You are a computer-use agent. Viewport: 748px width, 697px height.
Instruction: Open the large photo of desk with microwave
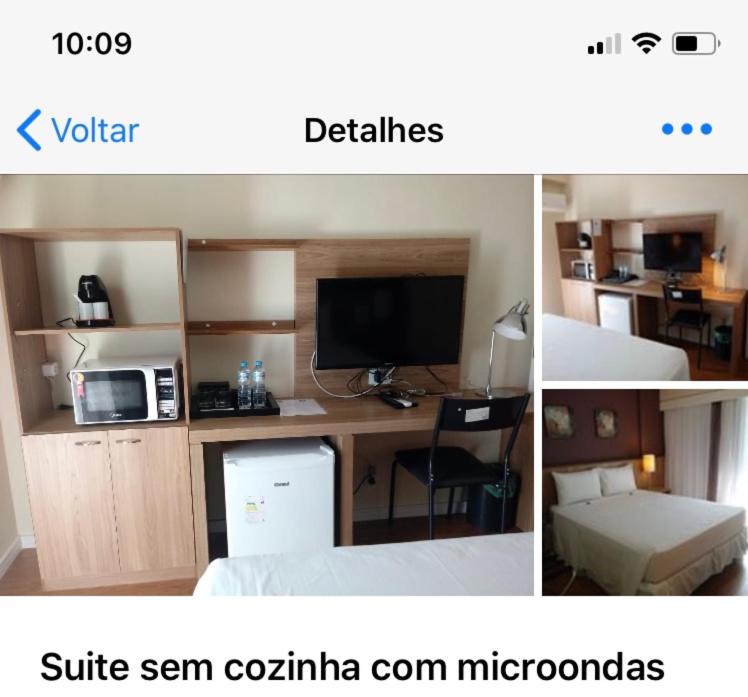tap(266, 385)
